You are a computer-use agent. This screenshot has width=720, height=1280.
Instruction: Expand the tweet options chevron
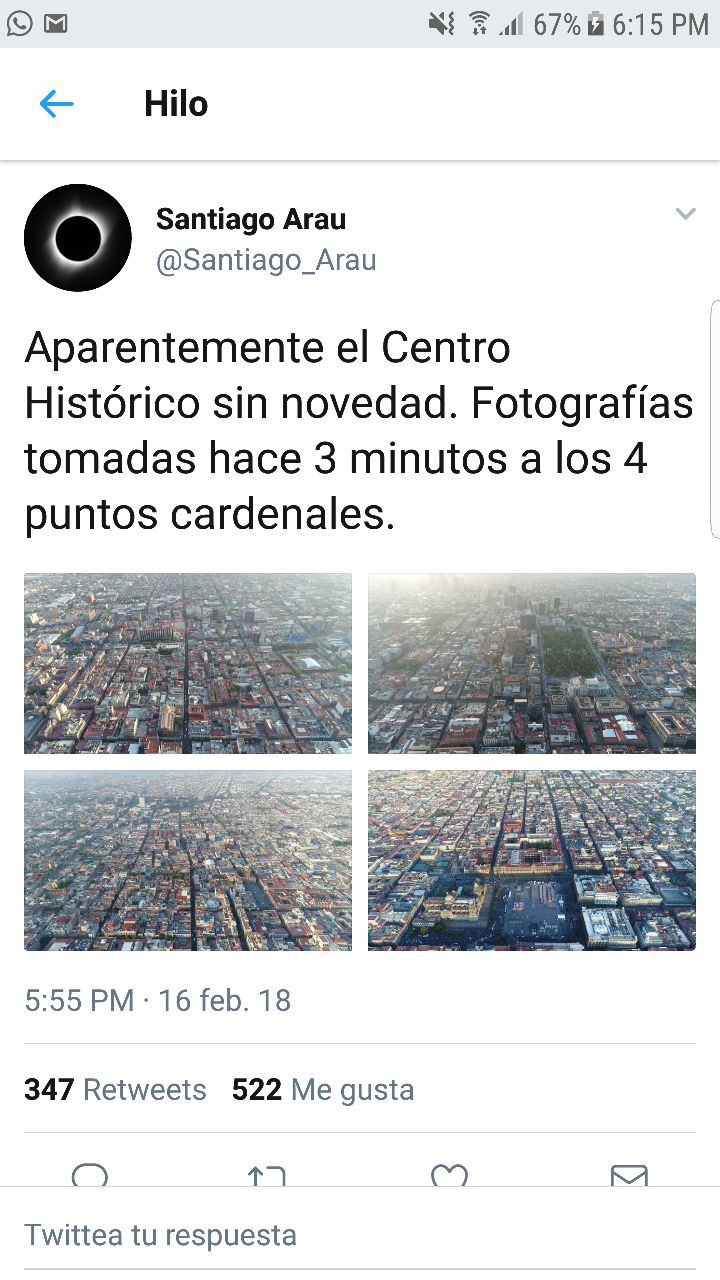click(685, 214)
